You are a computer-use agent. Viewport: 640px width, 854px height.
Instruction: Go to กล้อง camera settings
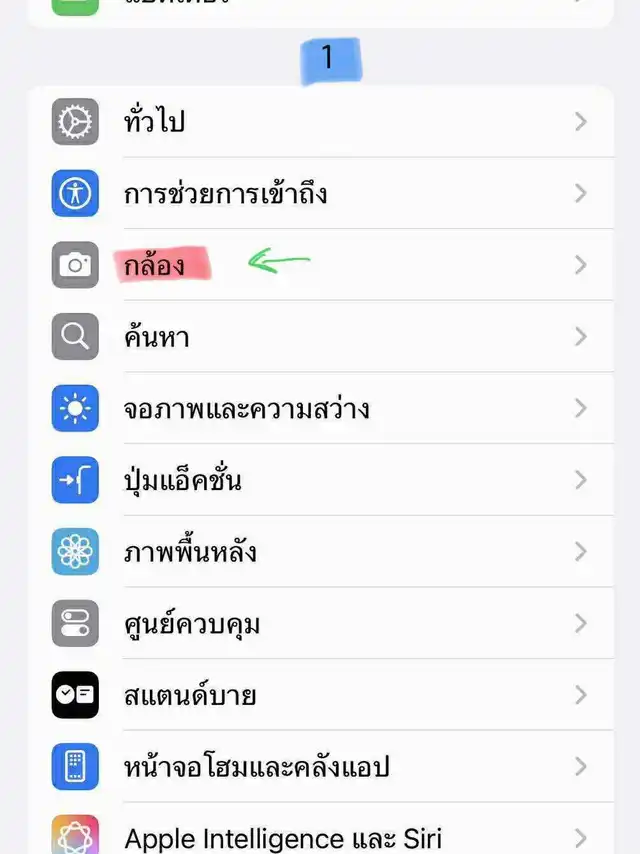[x=320, y=265]
